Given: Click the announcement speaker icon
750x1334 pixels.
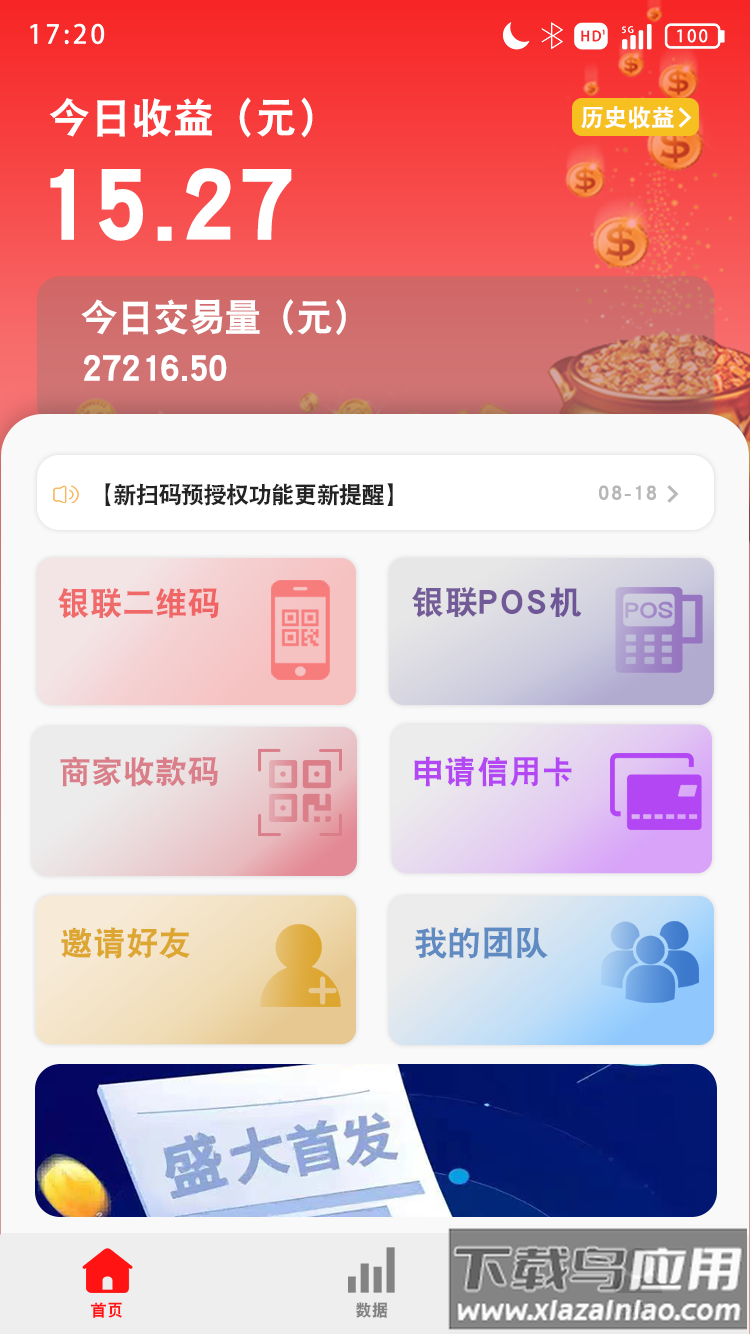Looking at the screenshot, I should (x=65, y=492).
